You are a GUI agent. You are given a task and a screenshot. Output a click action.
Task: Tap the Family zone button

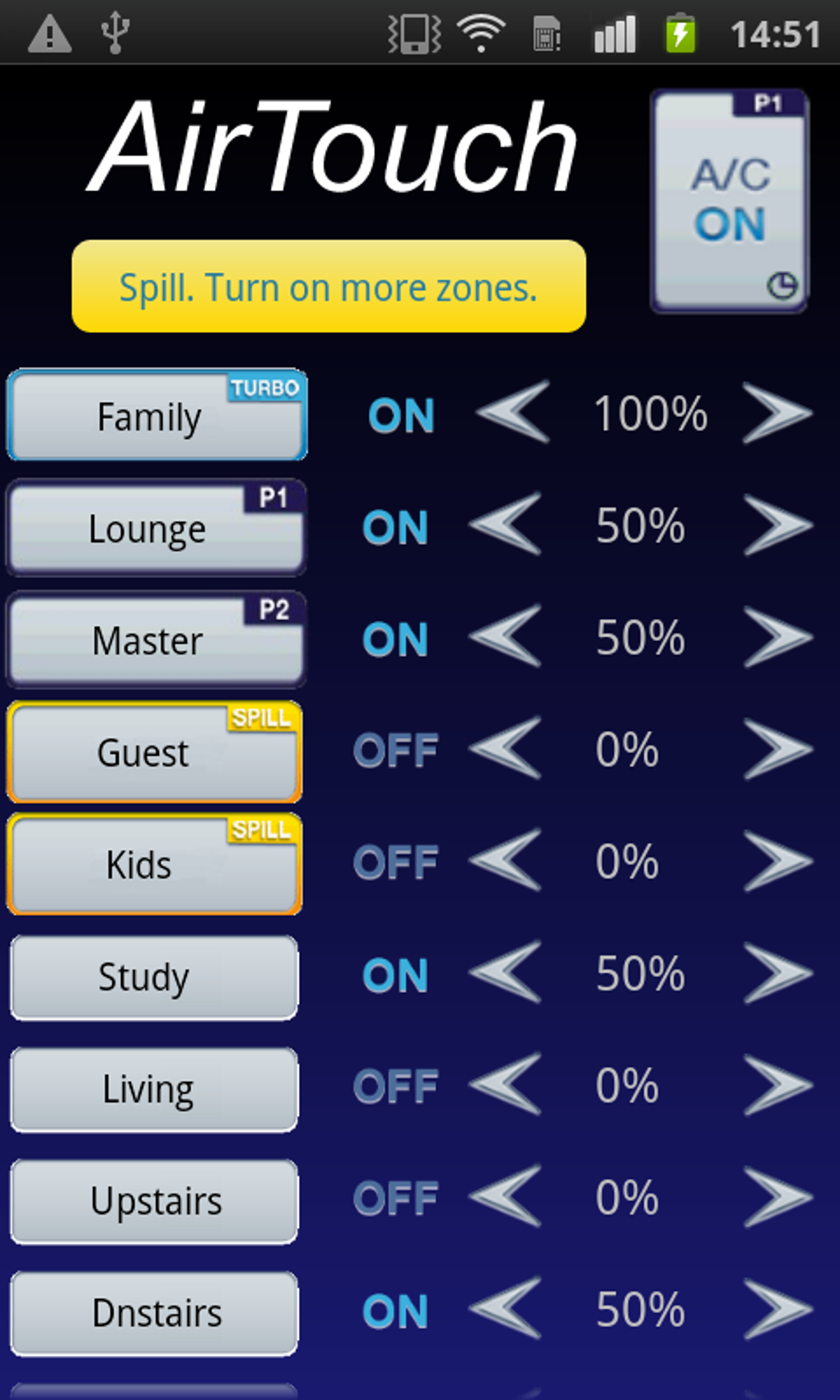click(156, 416)
